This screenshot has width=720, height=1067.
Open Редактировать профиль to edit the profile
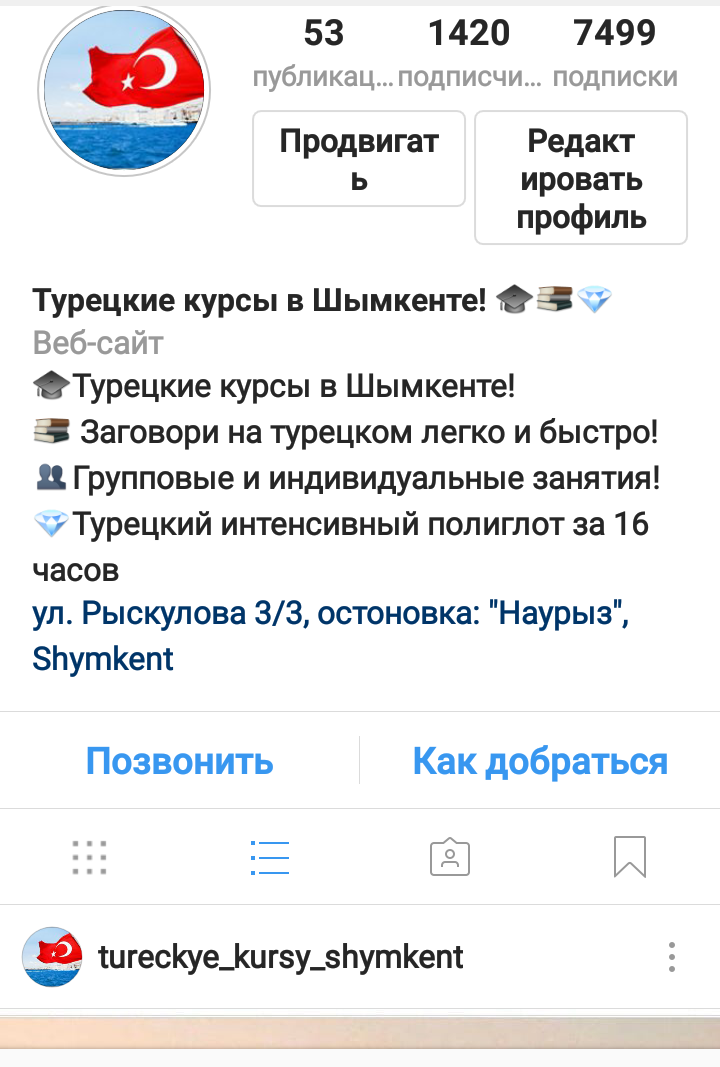581,178
